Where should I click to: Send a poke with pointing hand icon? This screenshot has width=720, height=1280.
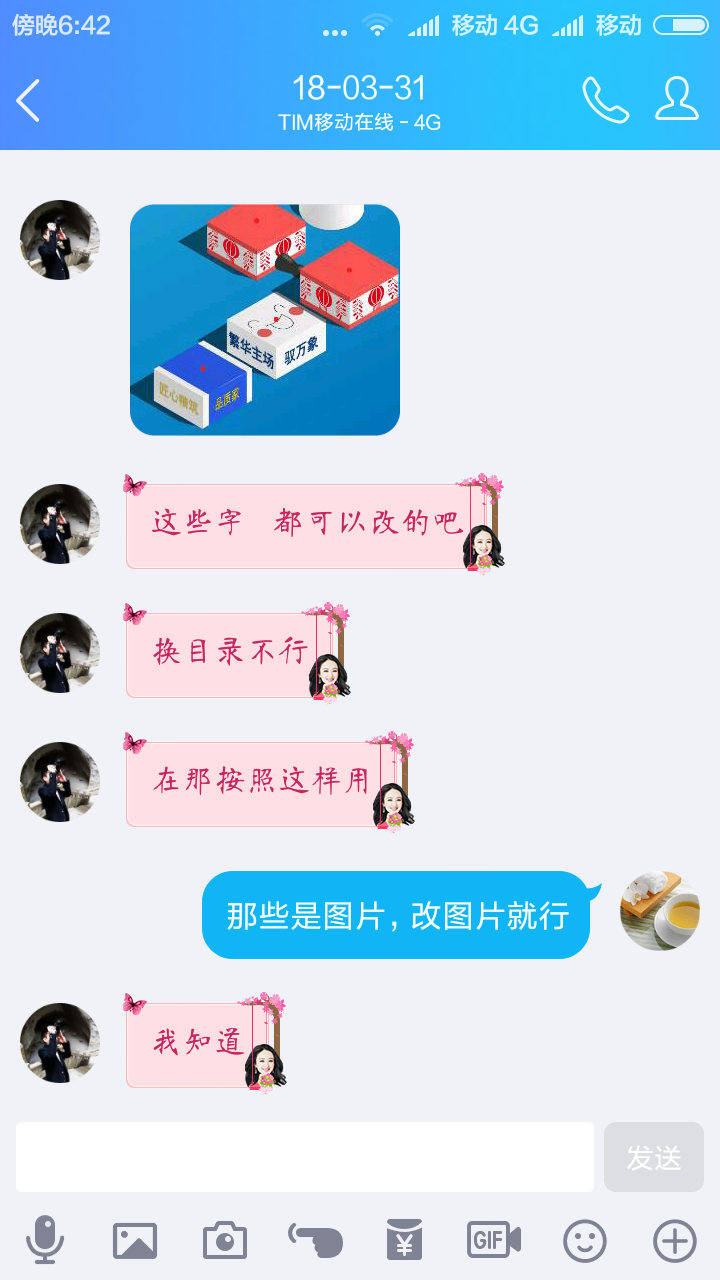tap(315, 1241)
